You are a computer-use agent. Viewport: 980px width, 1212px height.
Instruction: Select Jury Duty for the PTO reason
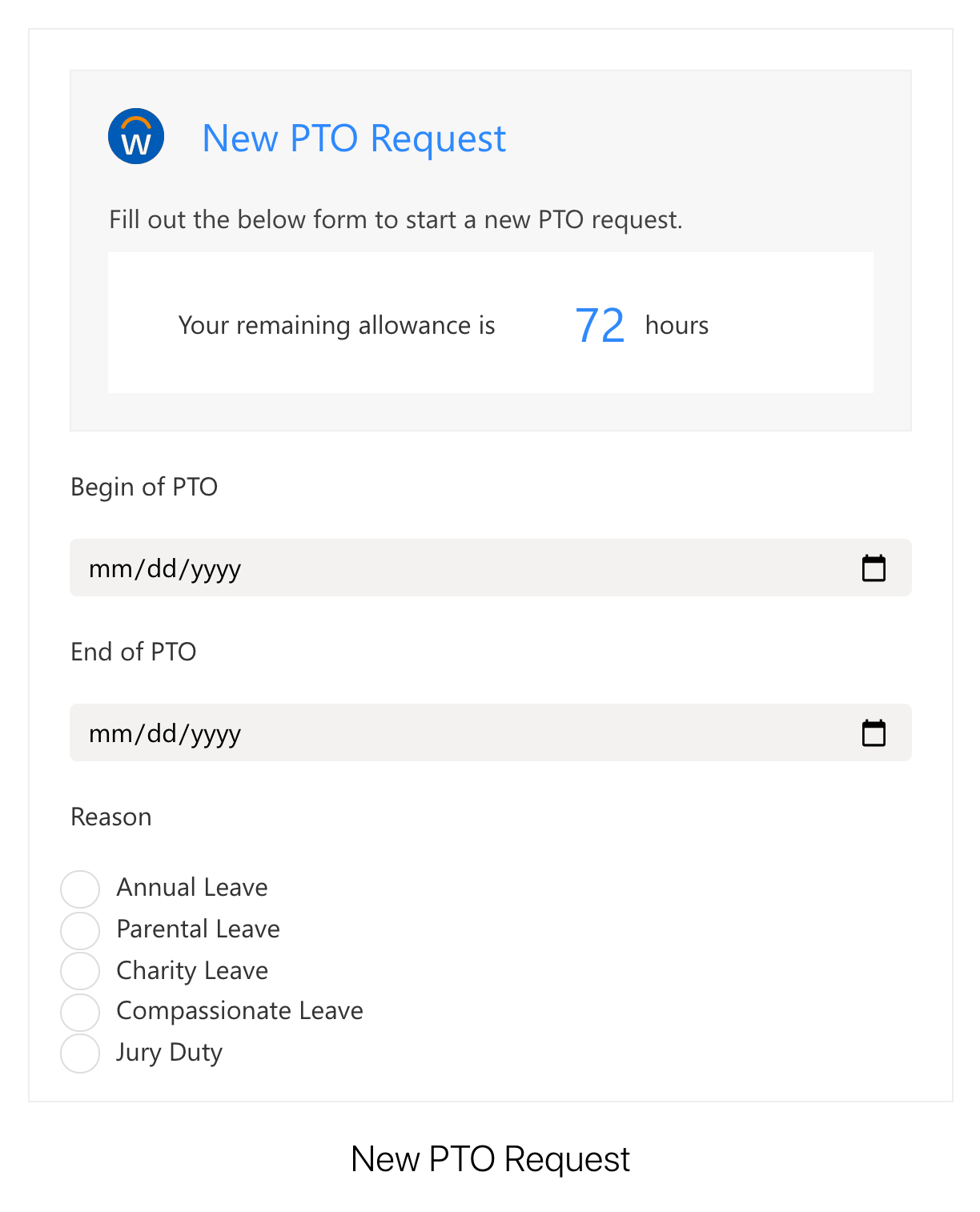(x=80, y=1054)
